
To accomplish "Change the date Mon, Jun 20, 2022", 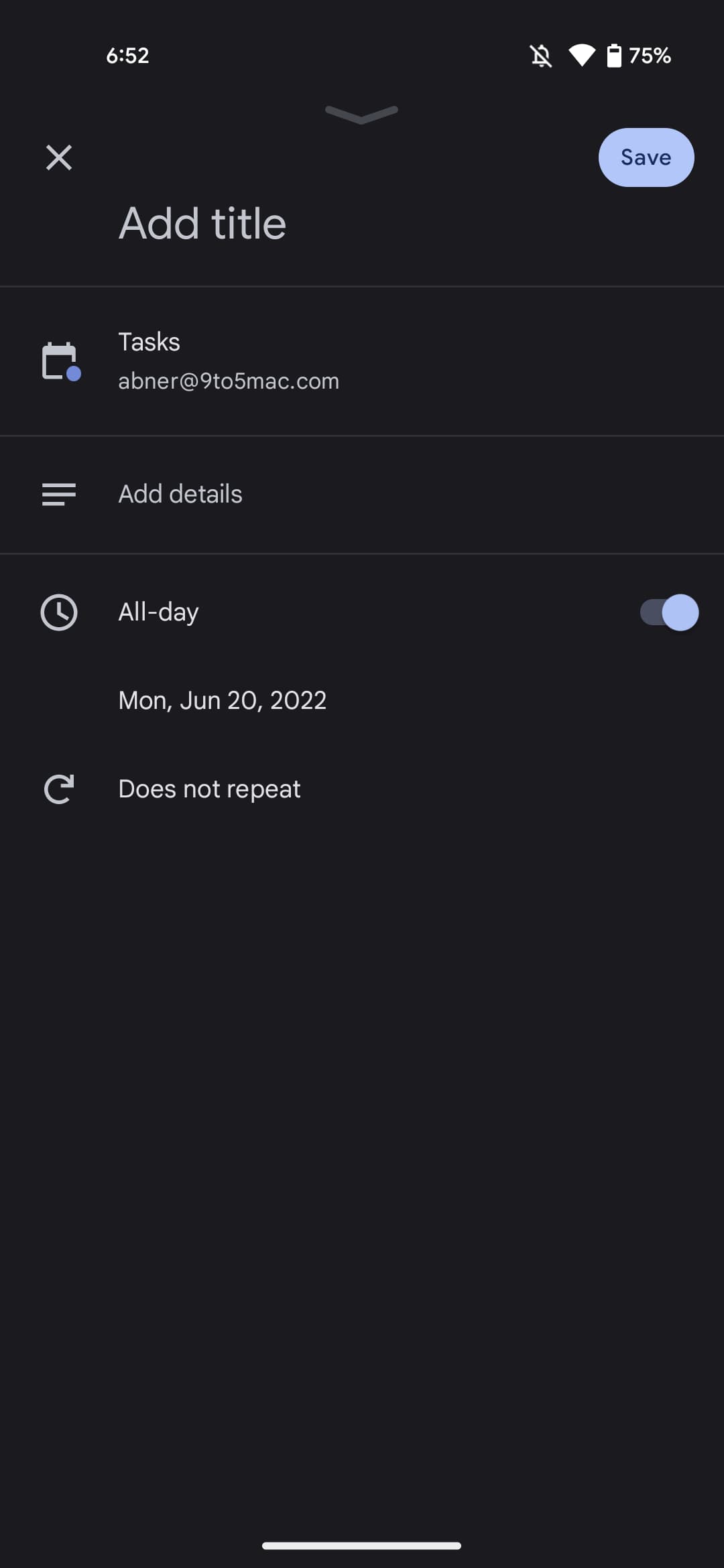I will pos(222,701).
